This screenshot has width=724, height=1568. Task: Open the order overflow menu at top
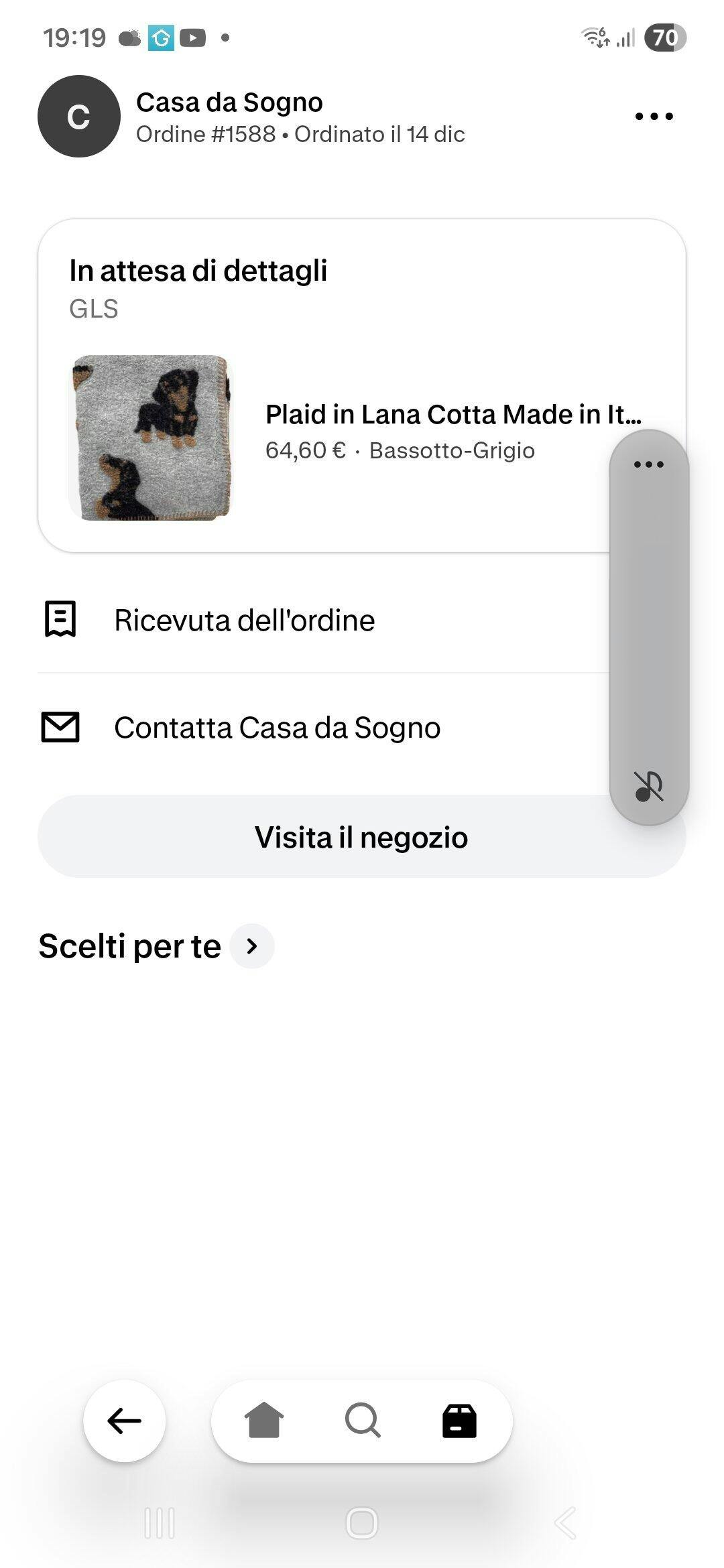tap(654, 117)
